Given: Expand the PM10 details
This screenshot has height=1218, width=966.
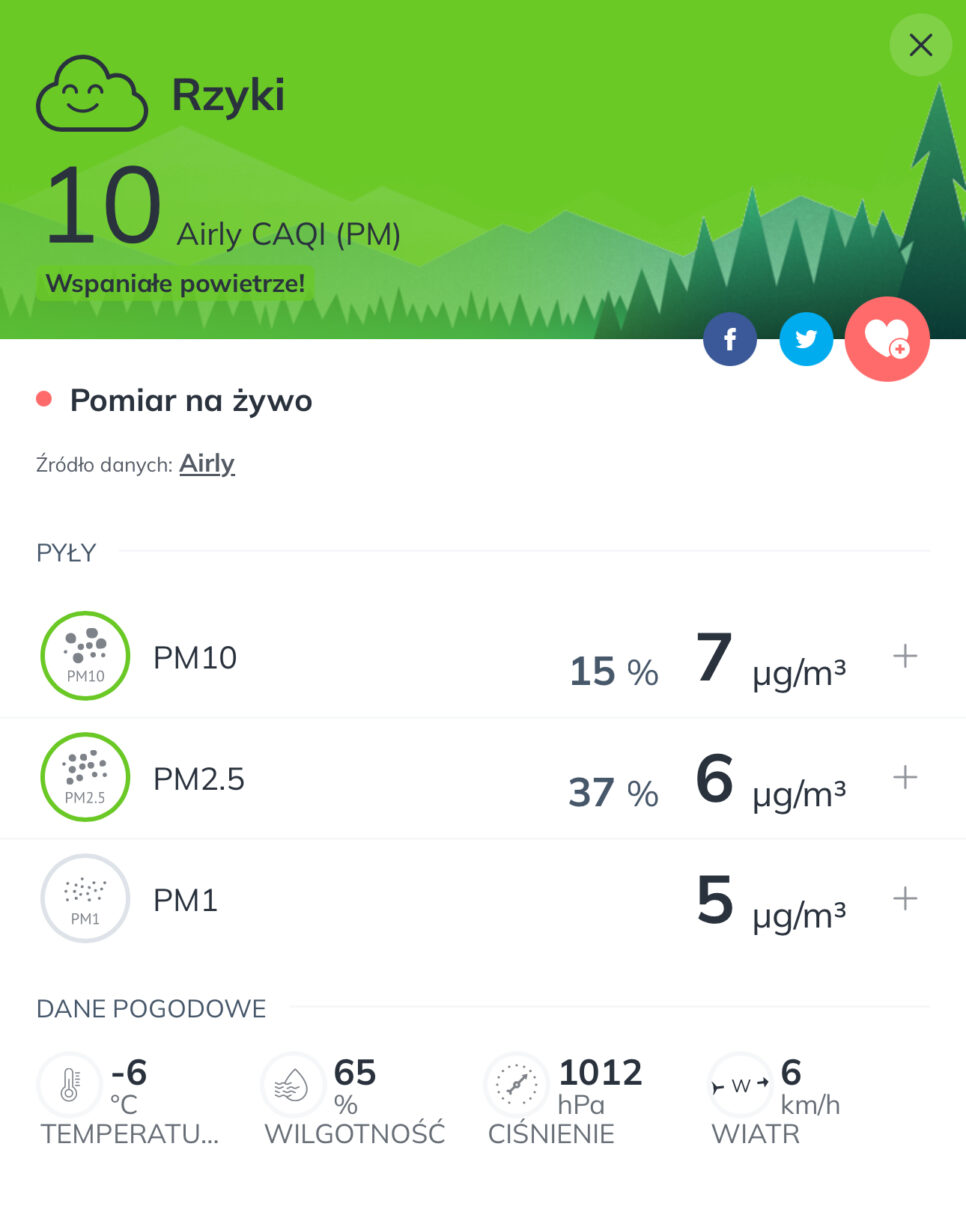Looking at the screenshot, I should coord(904,657).
